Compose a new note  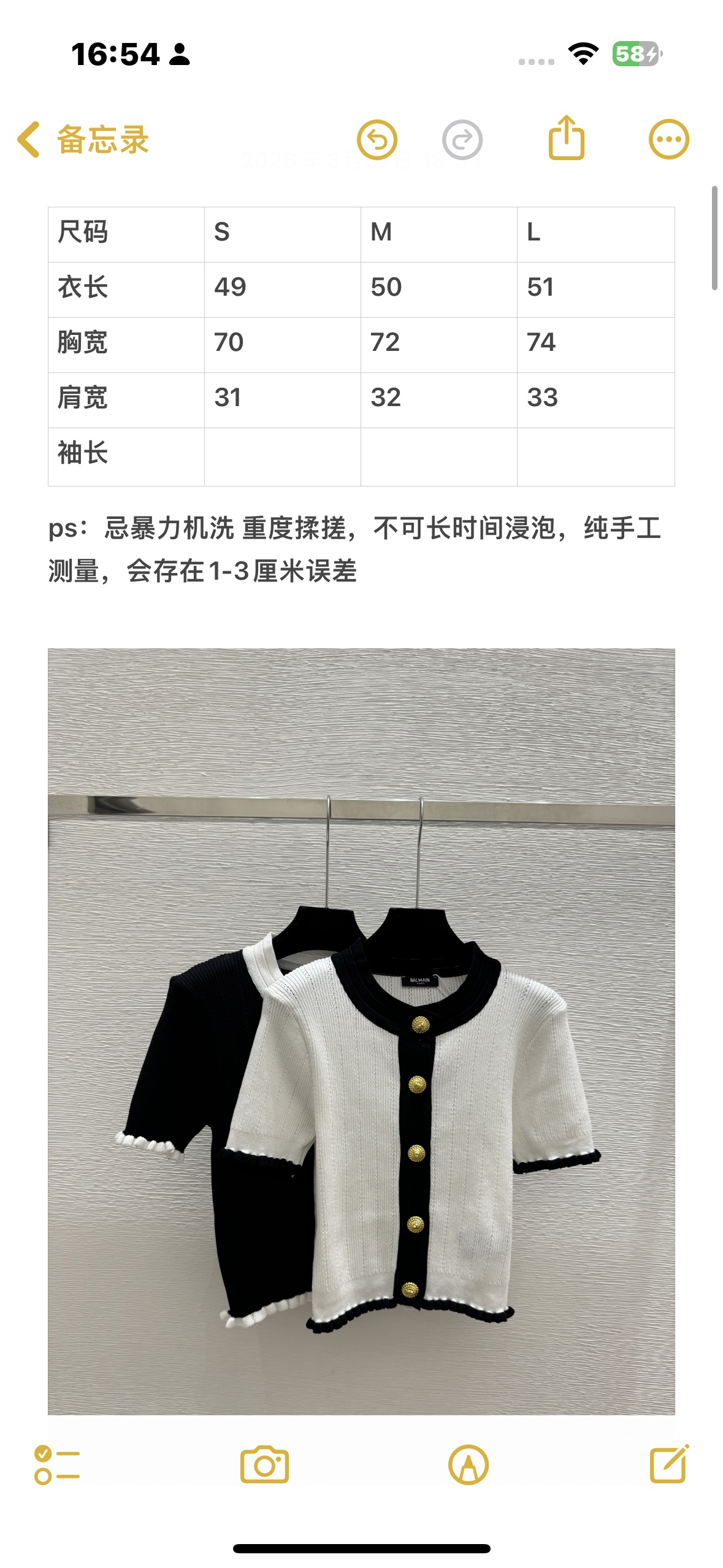click(x=669, y=1464)
